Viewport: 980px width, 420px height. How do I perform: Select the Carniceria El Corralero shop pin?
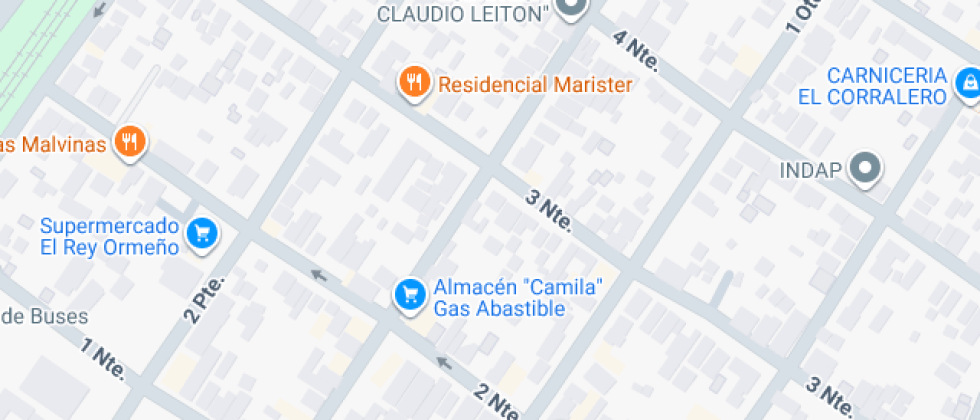tap(967, 85)
